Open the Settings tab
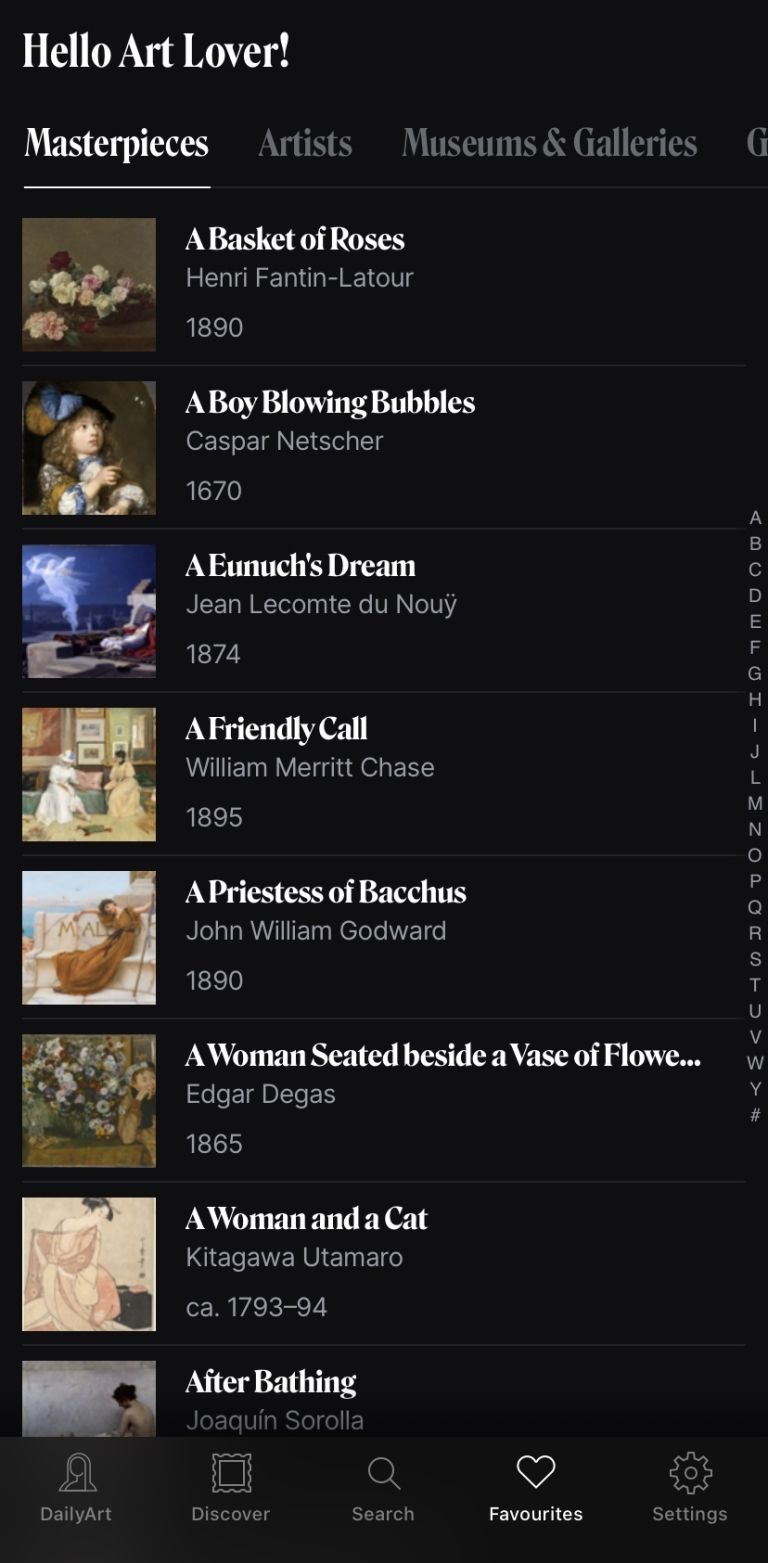Image resolution: width=768 pixels, height=1563 pixels. [x=690, y=1488]
